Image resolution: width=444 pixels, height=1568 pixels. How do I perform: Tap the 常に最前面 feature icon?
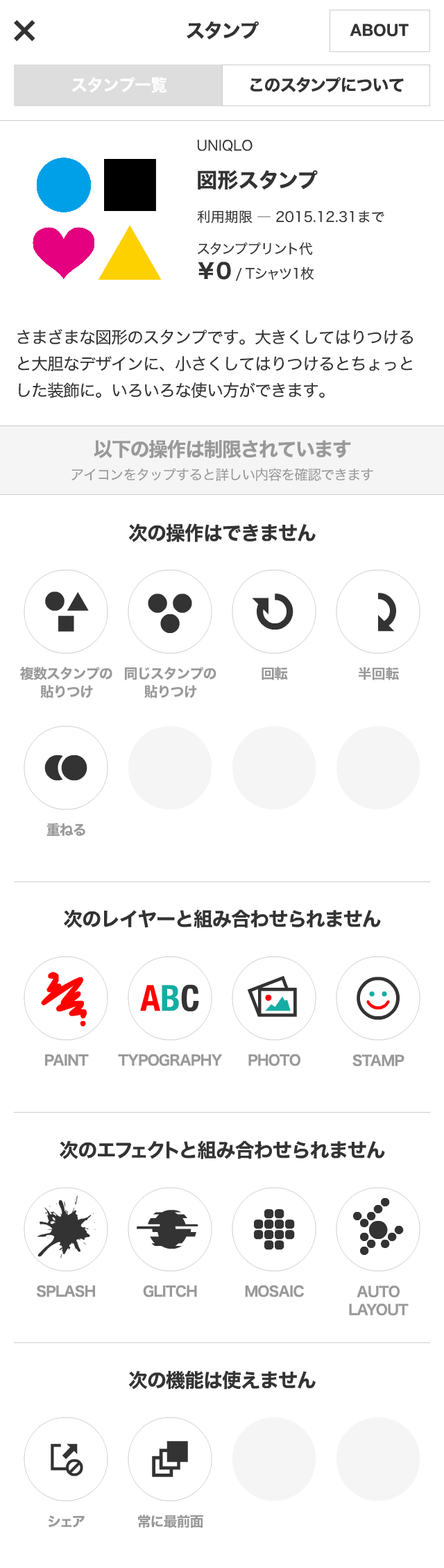[170, 1459]
